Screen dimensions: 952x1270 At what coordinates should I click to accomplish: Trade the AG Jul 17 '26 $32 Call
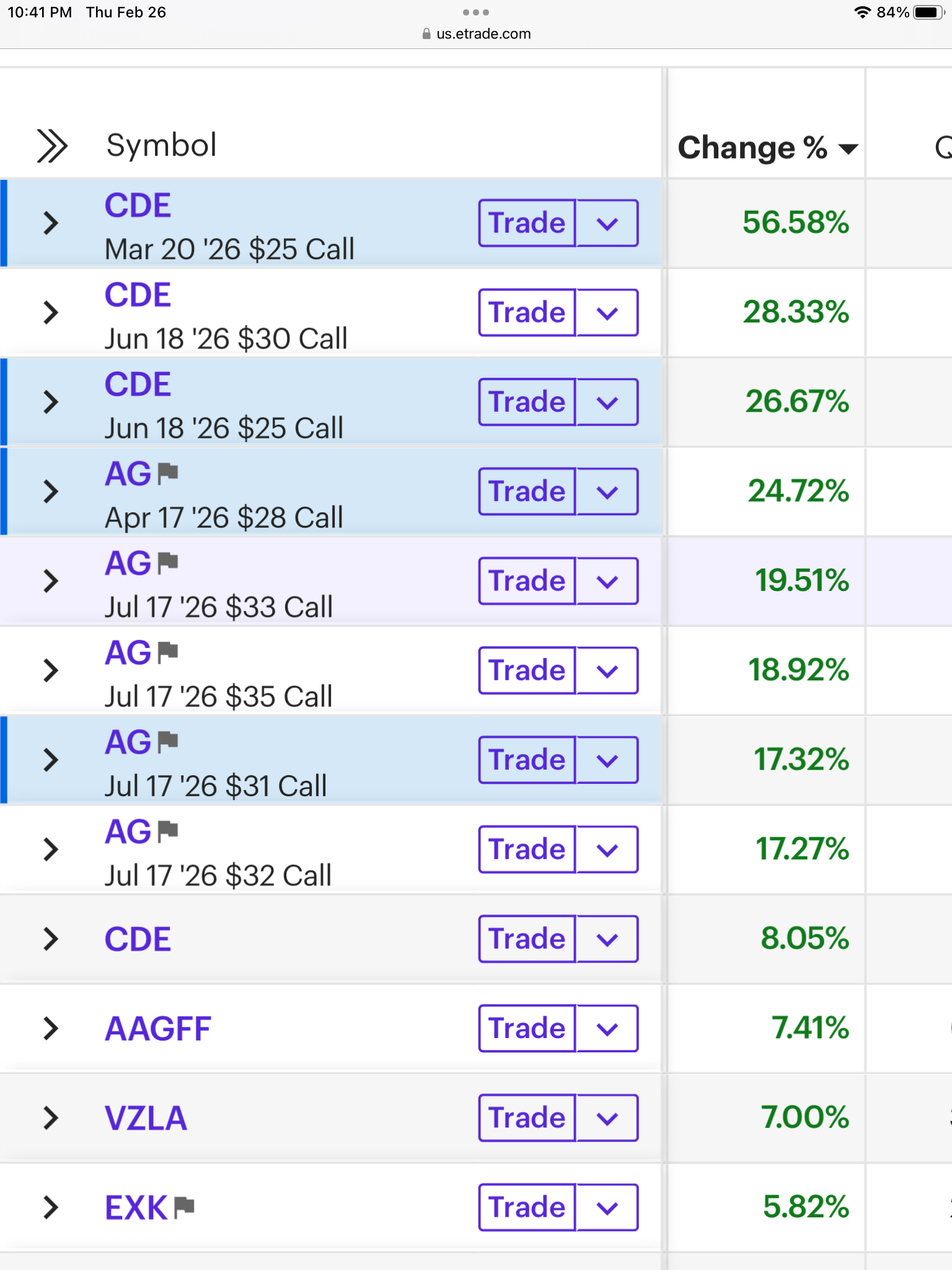pos(527,850)
